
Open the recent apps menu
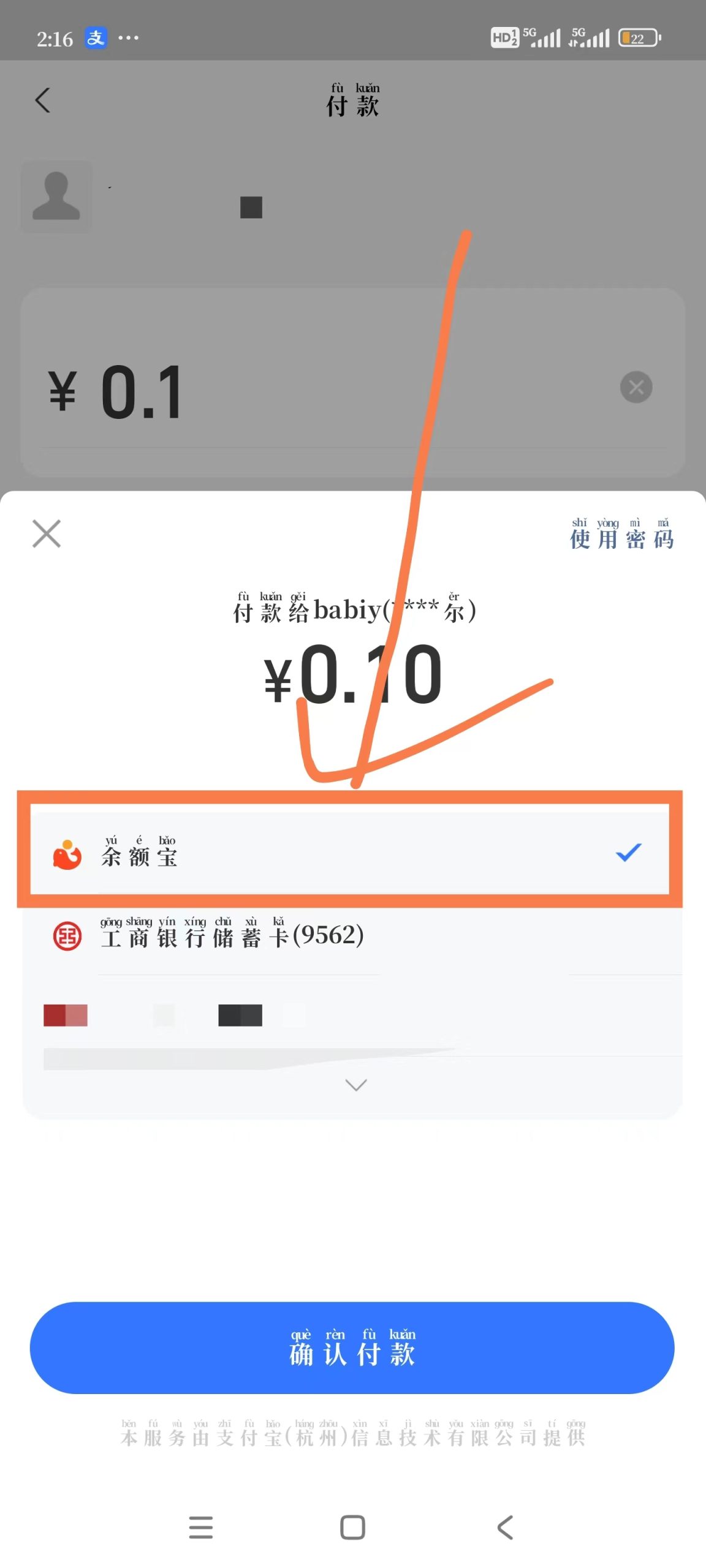(200, 1528)
